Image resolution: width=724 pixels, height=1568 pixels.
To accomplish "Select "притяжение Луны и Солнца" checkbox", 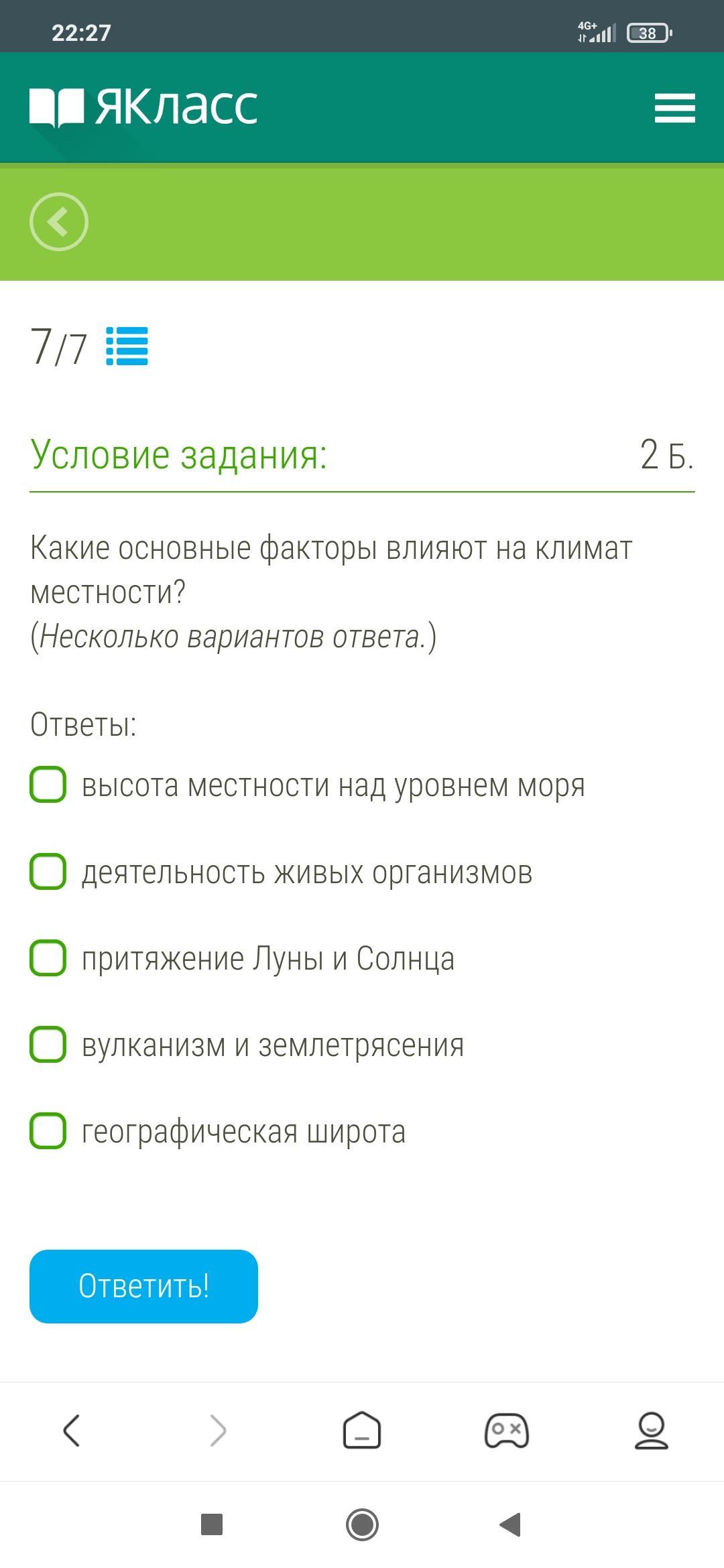I will point(48,958).
